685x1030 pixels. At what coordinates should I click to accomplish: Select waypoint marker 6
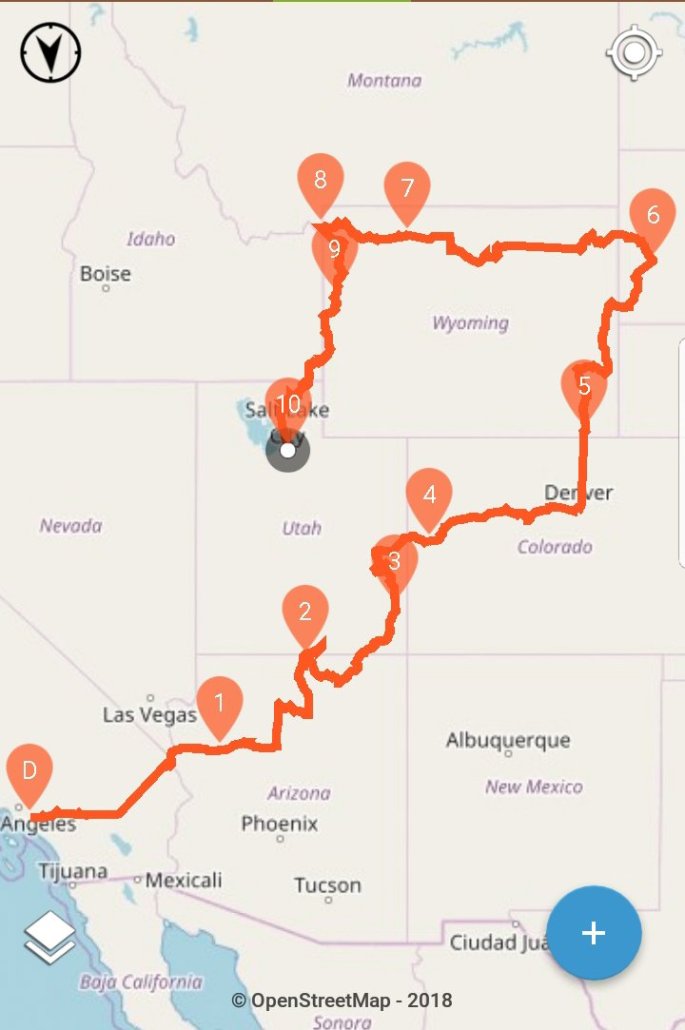653,216
